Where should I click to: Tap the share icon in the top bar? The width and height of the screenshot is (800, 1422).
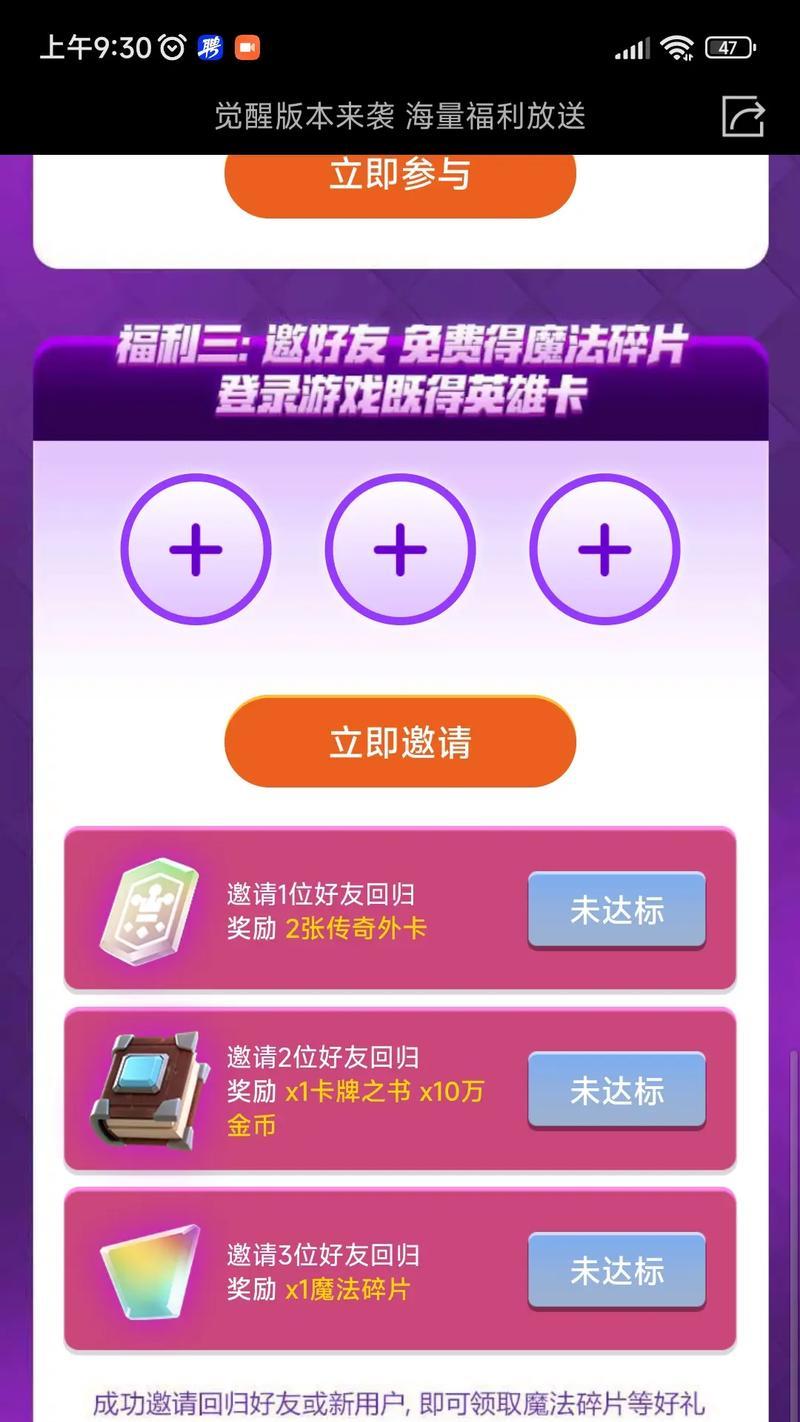point(743,116)
